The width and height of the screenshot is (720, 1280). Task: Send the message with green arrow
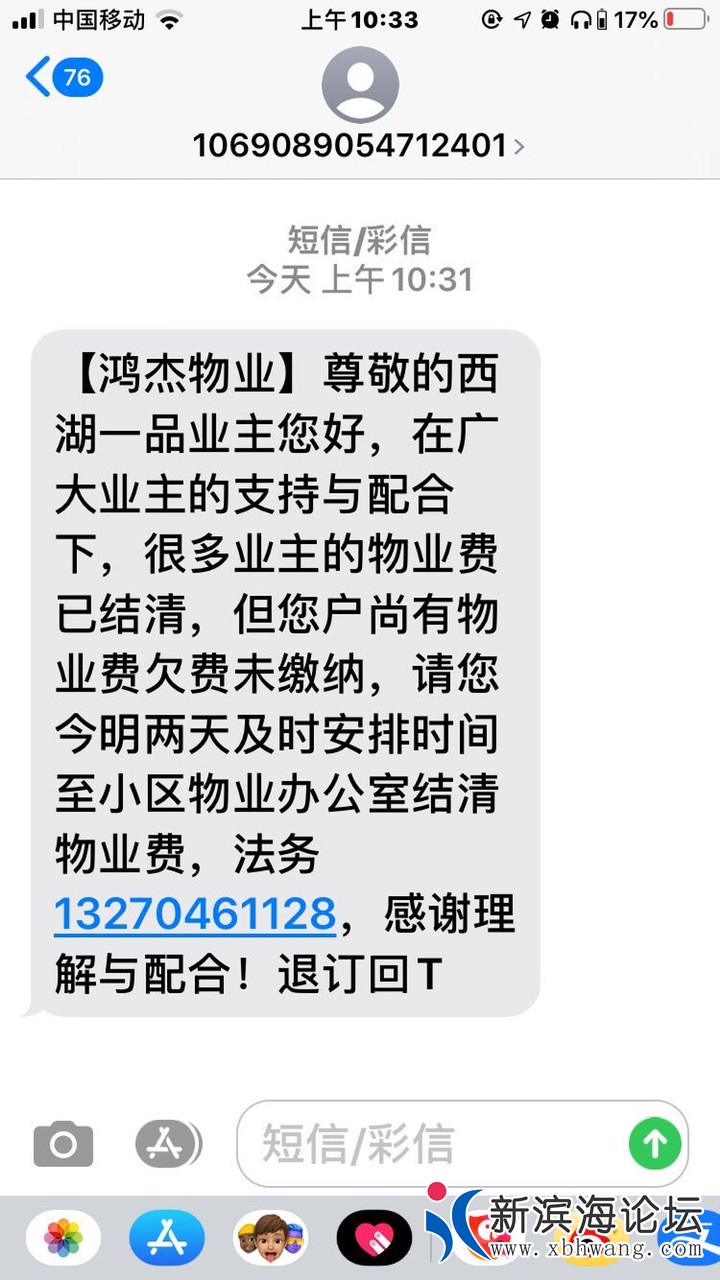[654, 1143]
